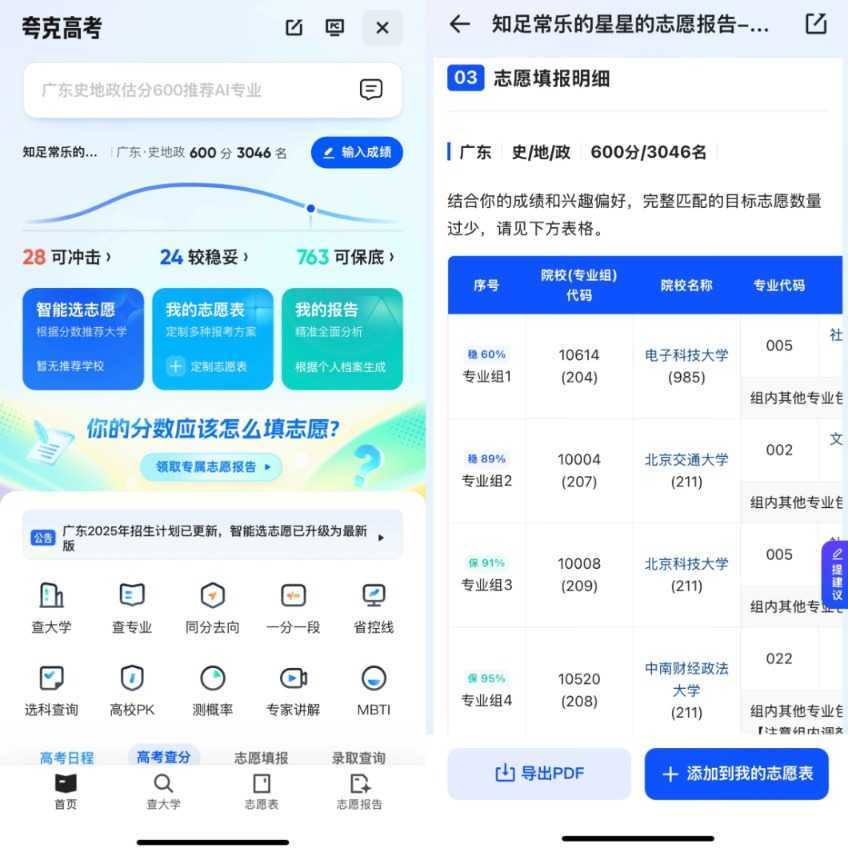
Task: View the 763 可保底 schools
Action: click(344, 257)
